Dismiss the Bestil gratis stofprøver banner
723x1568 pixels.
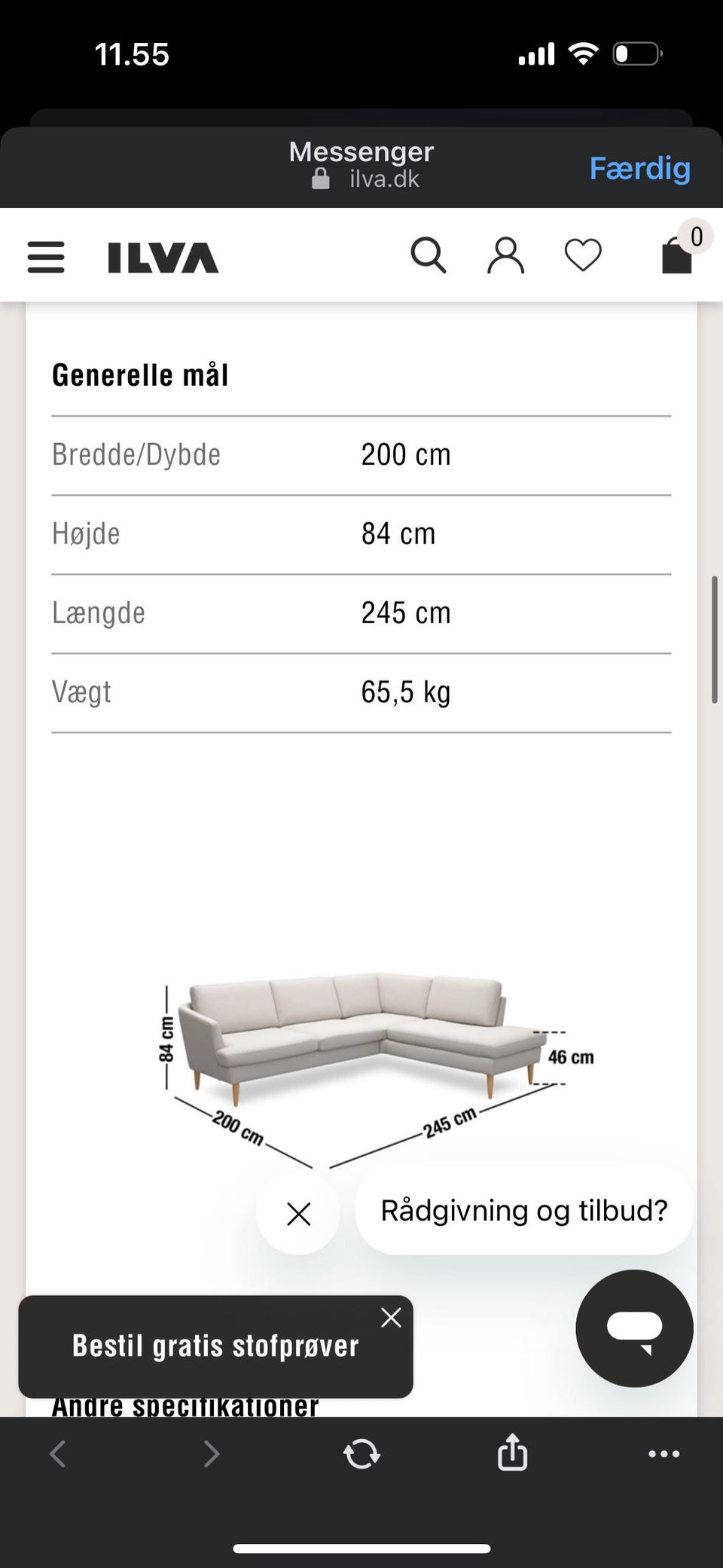pyautogui.click(x=391, y=1317)
